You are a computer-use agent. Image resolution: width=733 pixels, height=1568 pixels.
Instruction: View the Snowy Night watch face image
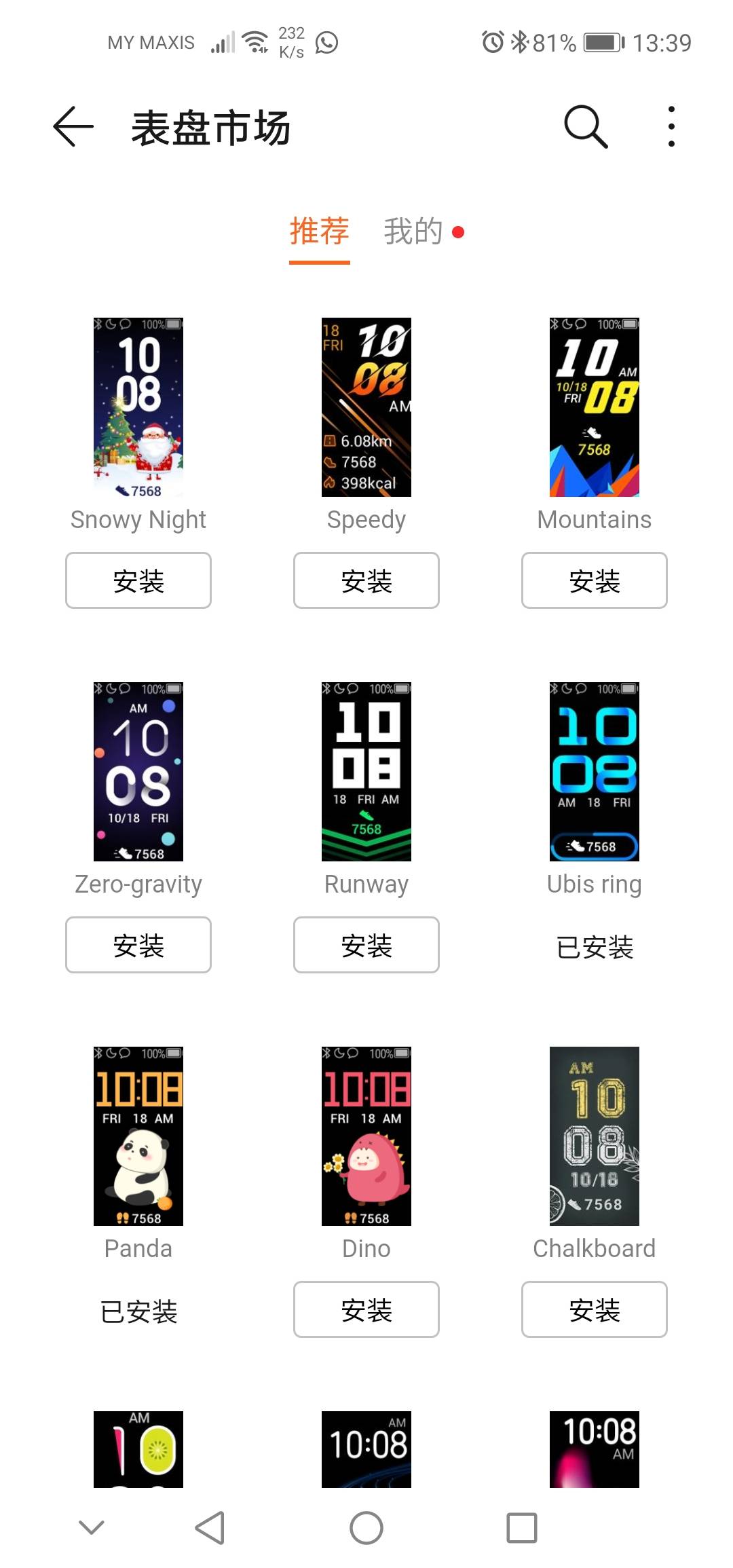138,407
